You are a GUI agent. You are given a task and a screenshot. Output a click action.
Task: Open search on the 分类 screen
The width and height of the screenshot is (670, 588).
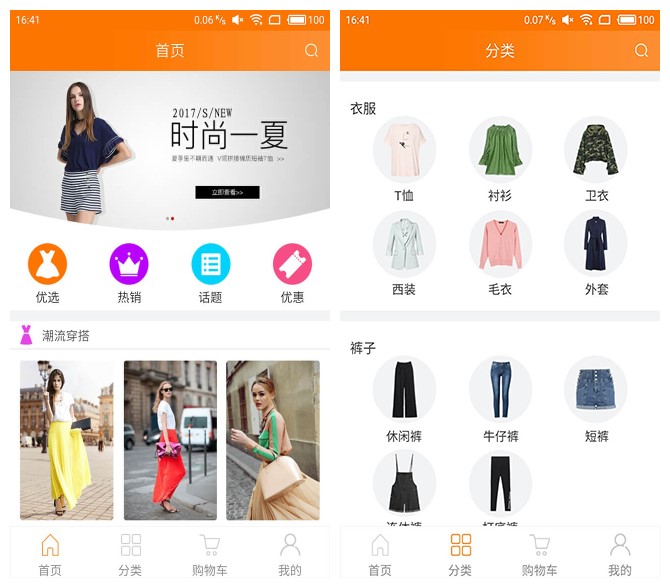tap(641, 51)
